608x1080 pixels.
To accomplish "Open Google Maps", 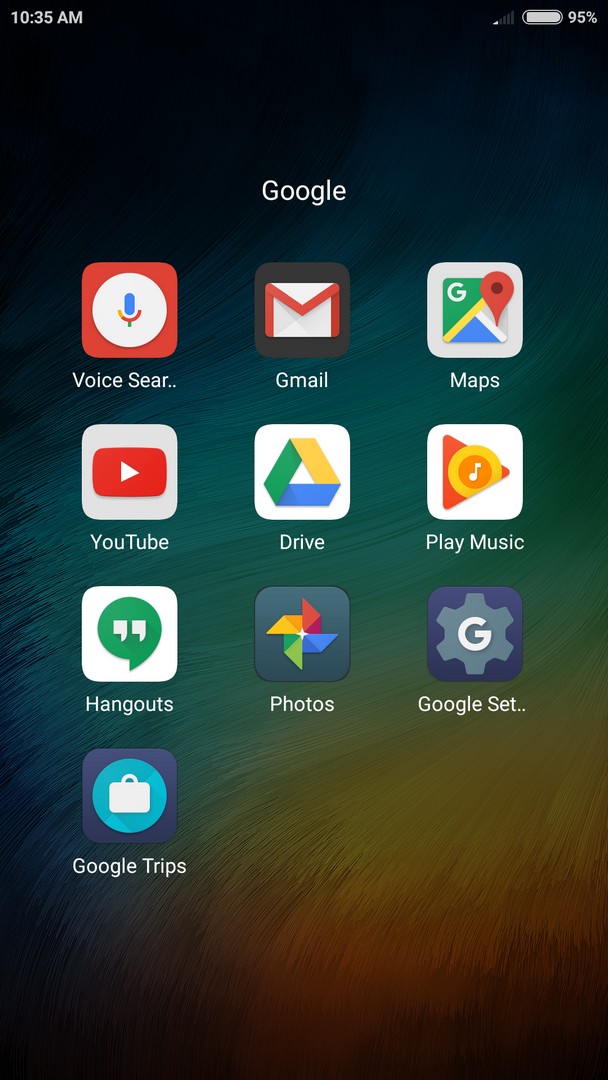I will [x=475, y=310].
